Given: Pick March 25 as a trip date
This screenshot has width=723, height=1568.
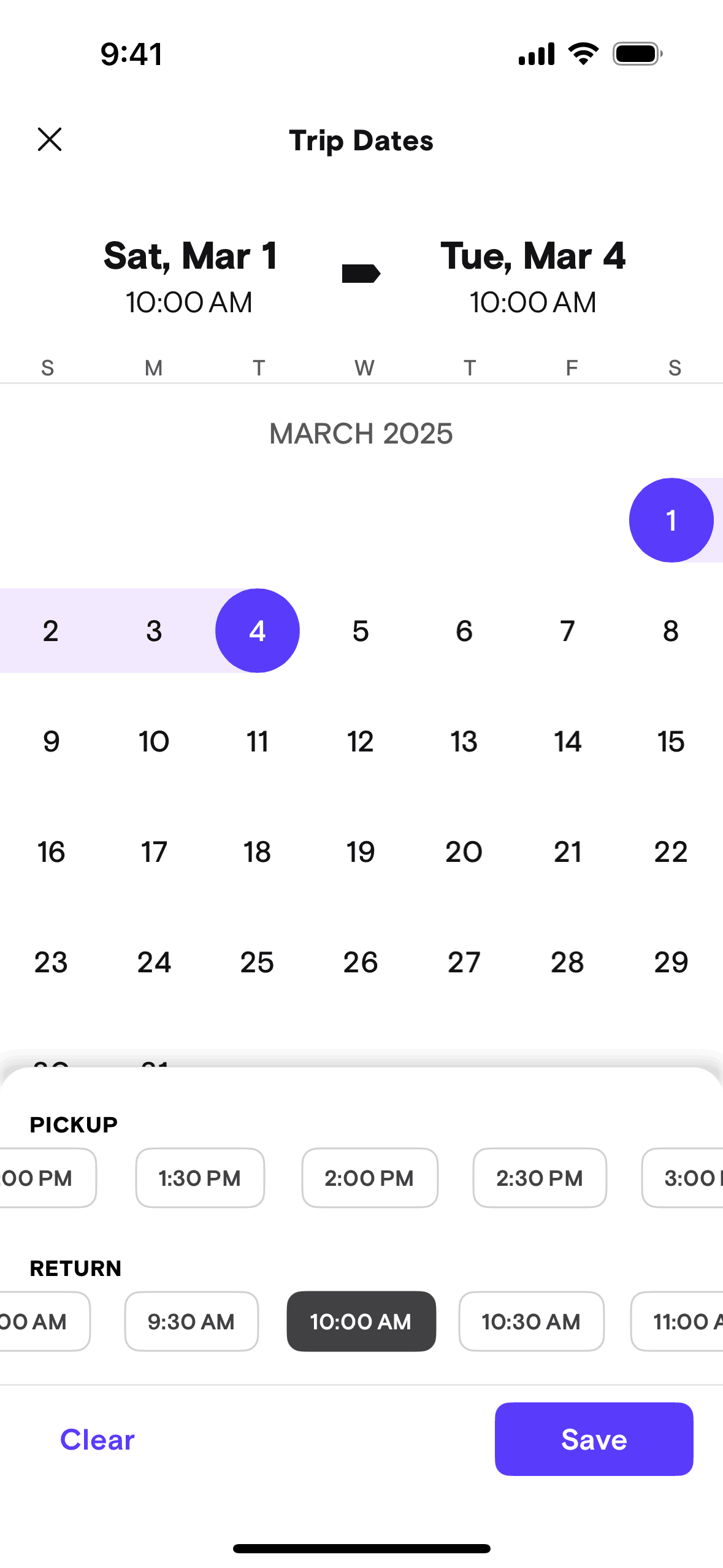Looking at the screenshot, I should (x=258, y=962).
